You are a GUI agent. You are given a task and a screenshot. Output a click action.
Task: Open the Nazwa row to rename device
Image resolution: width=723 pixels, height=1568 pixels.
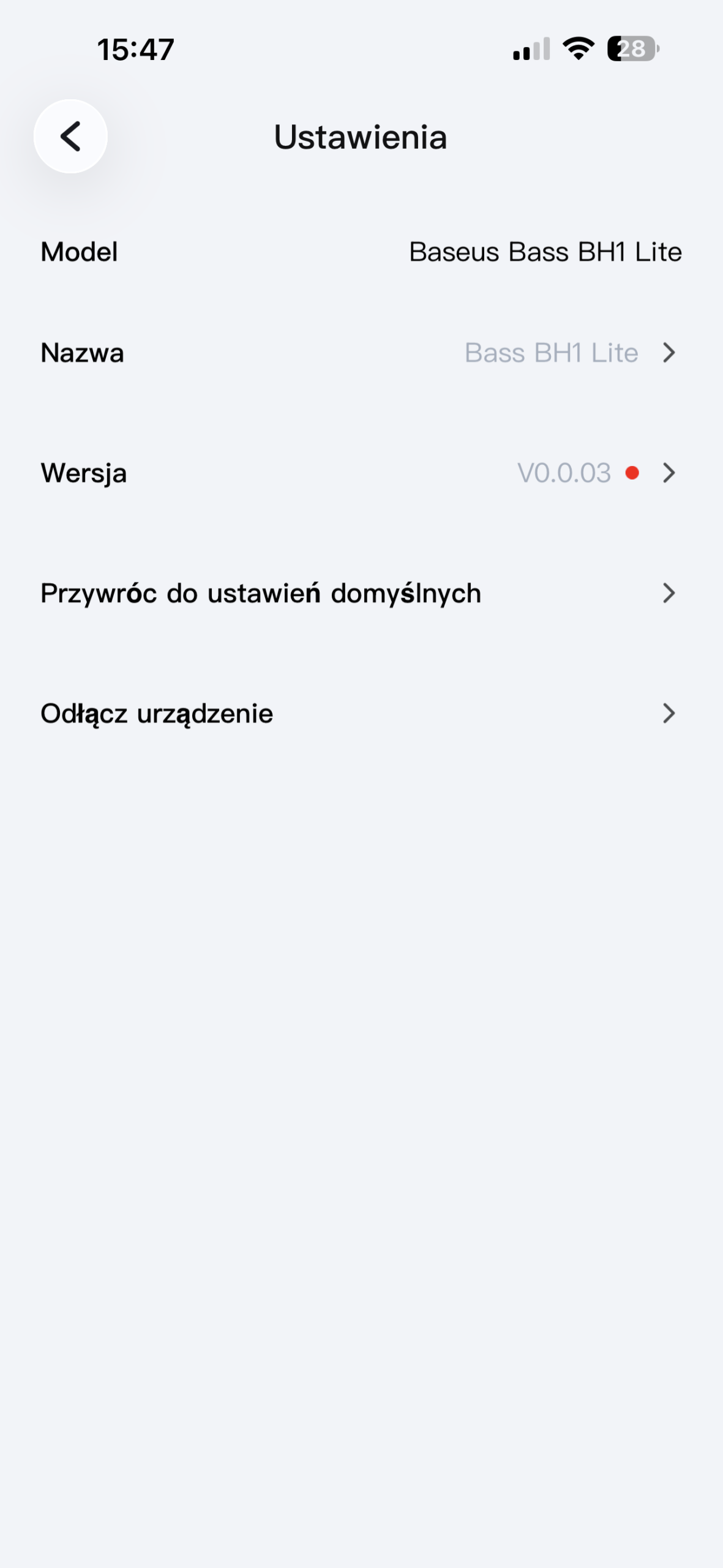[x=361, y=353]
